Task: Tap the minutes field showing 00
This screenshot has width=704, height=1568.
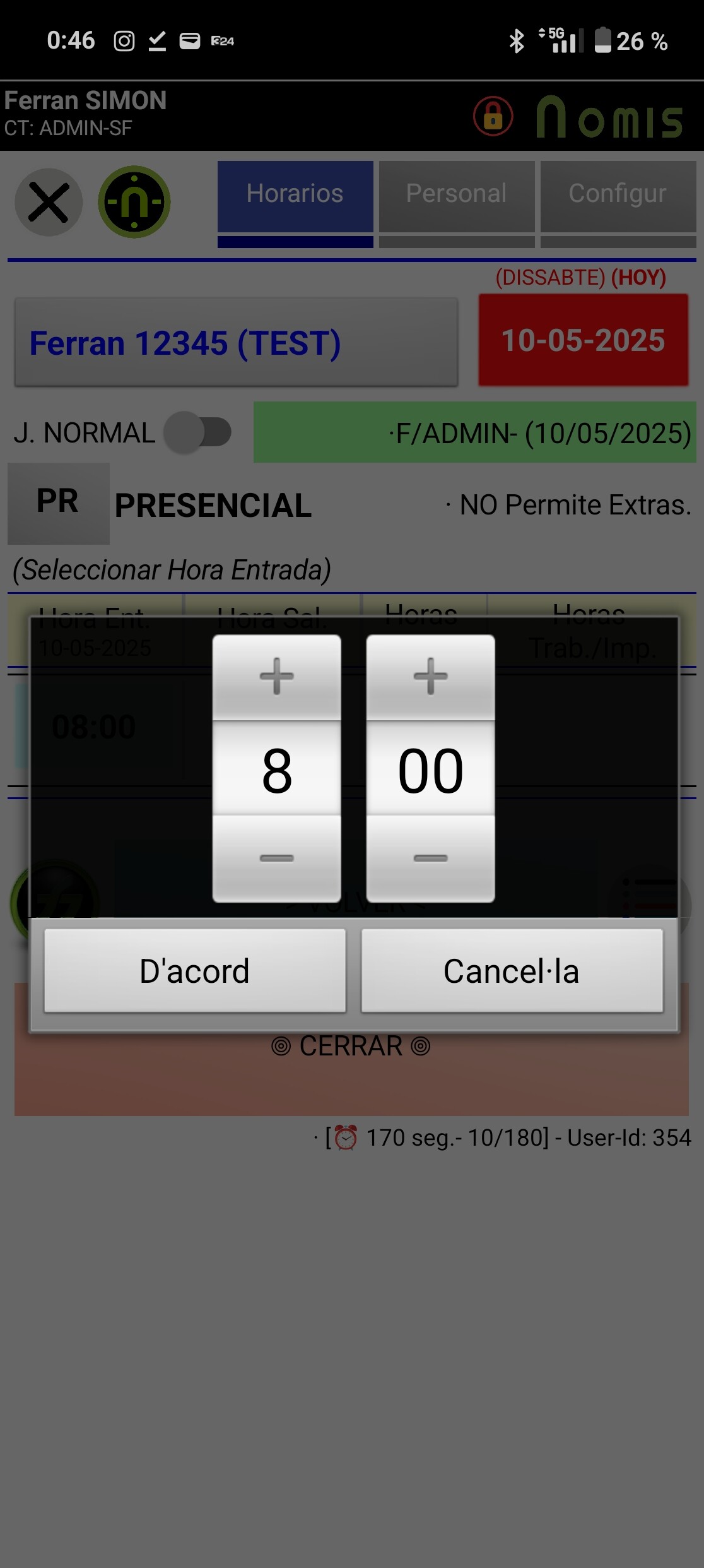Action: (431, 769)
